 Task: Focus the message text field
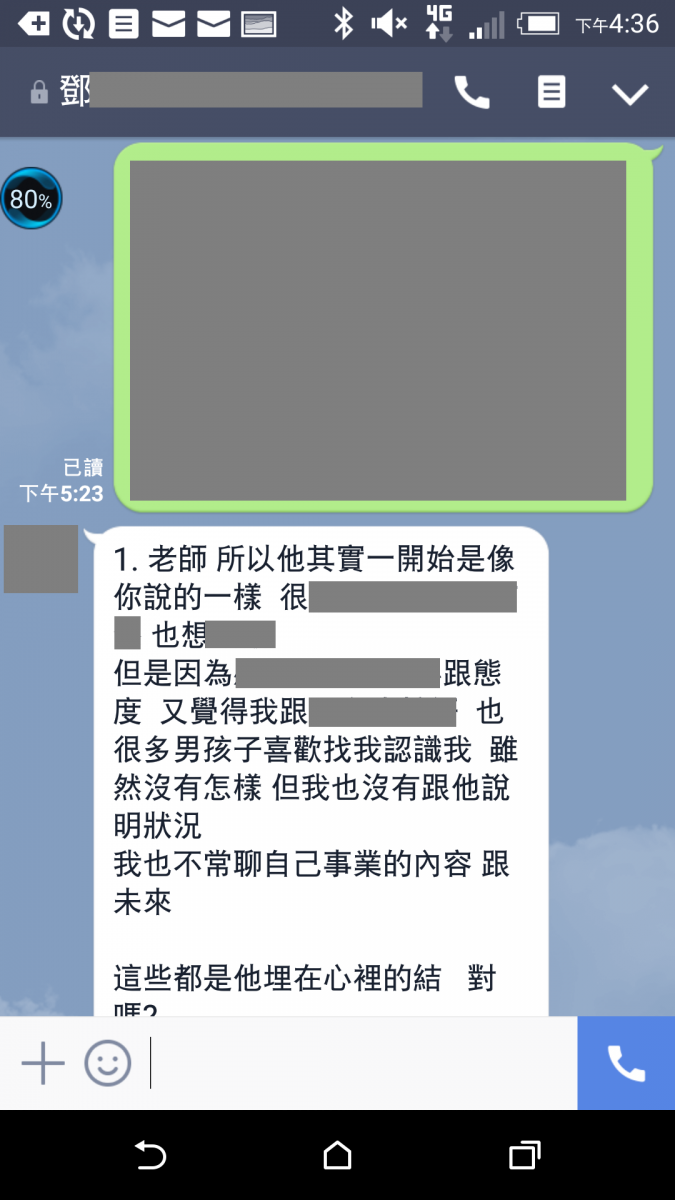(360, 1063)
